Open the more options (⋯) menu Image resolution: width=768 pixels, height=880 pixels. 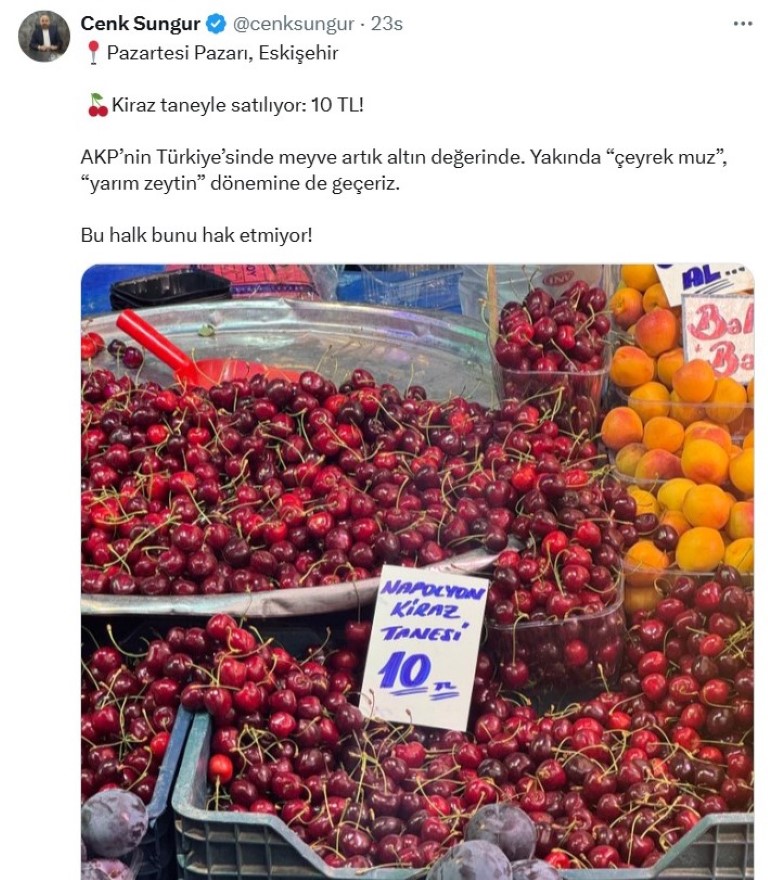[x=741, y=22]
